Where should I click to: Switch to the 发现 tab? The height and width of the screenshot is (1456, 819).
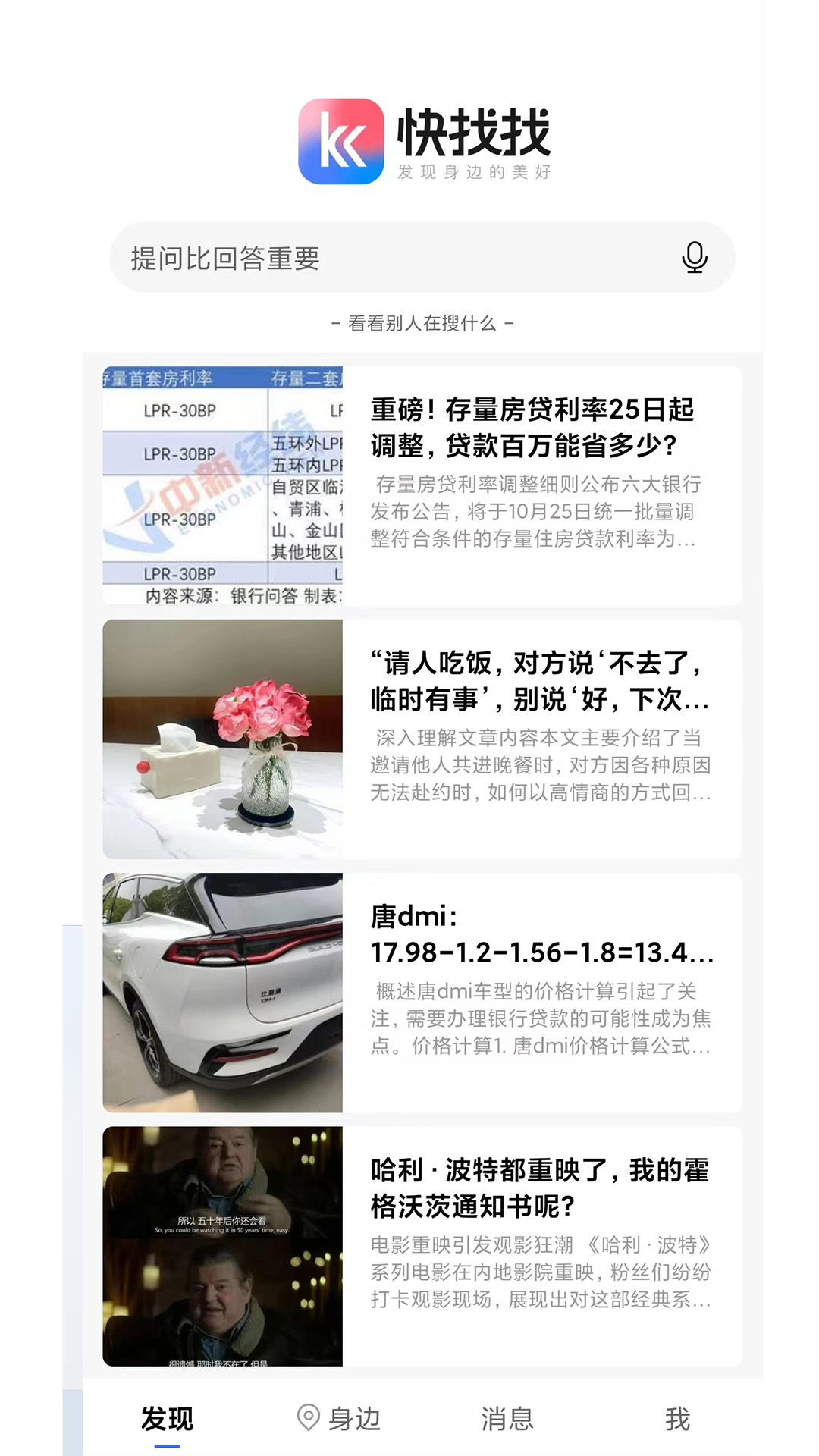pos(167,1418)
